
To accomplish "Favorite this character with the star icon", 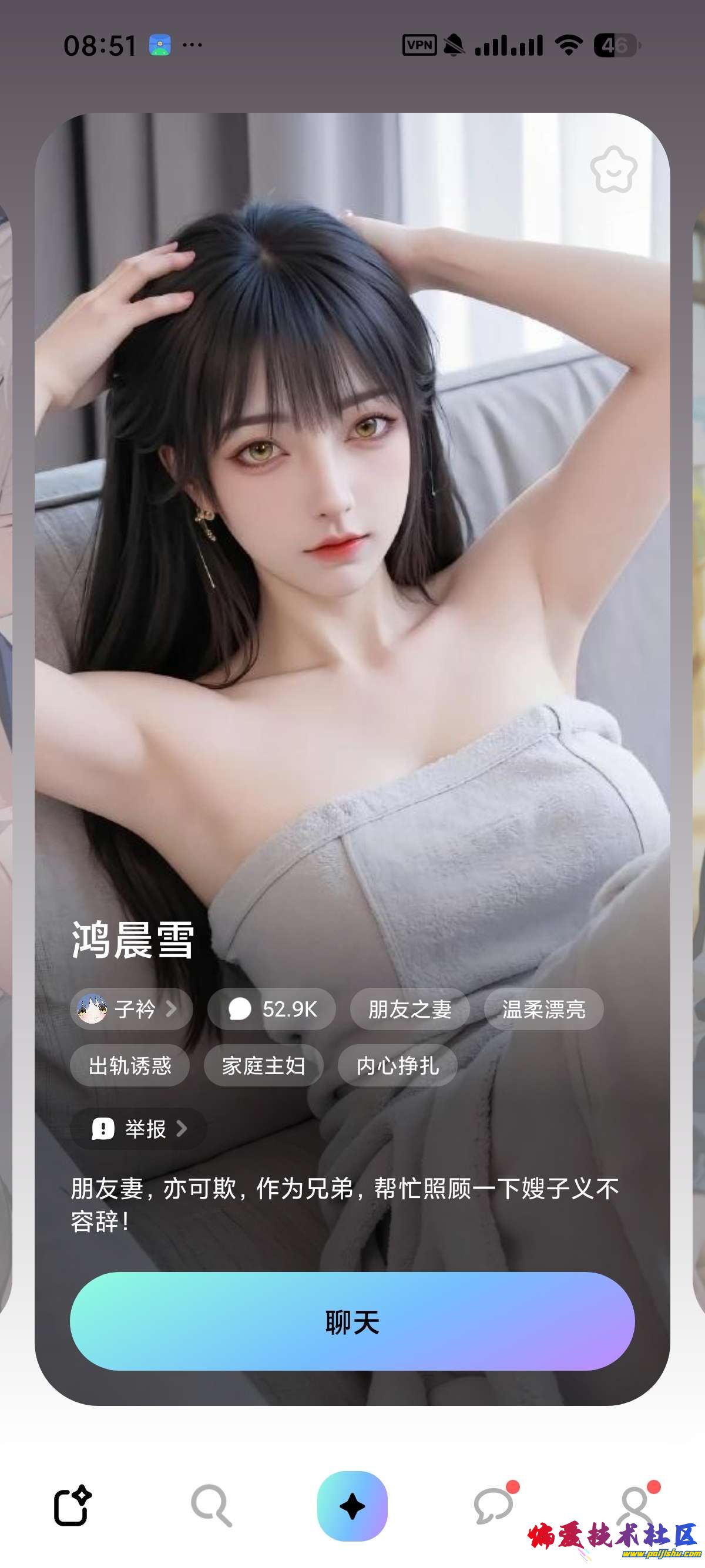I will pyautogui.click(x=613, y=170).
